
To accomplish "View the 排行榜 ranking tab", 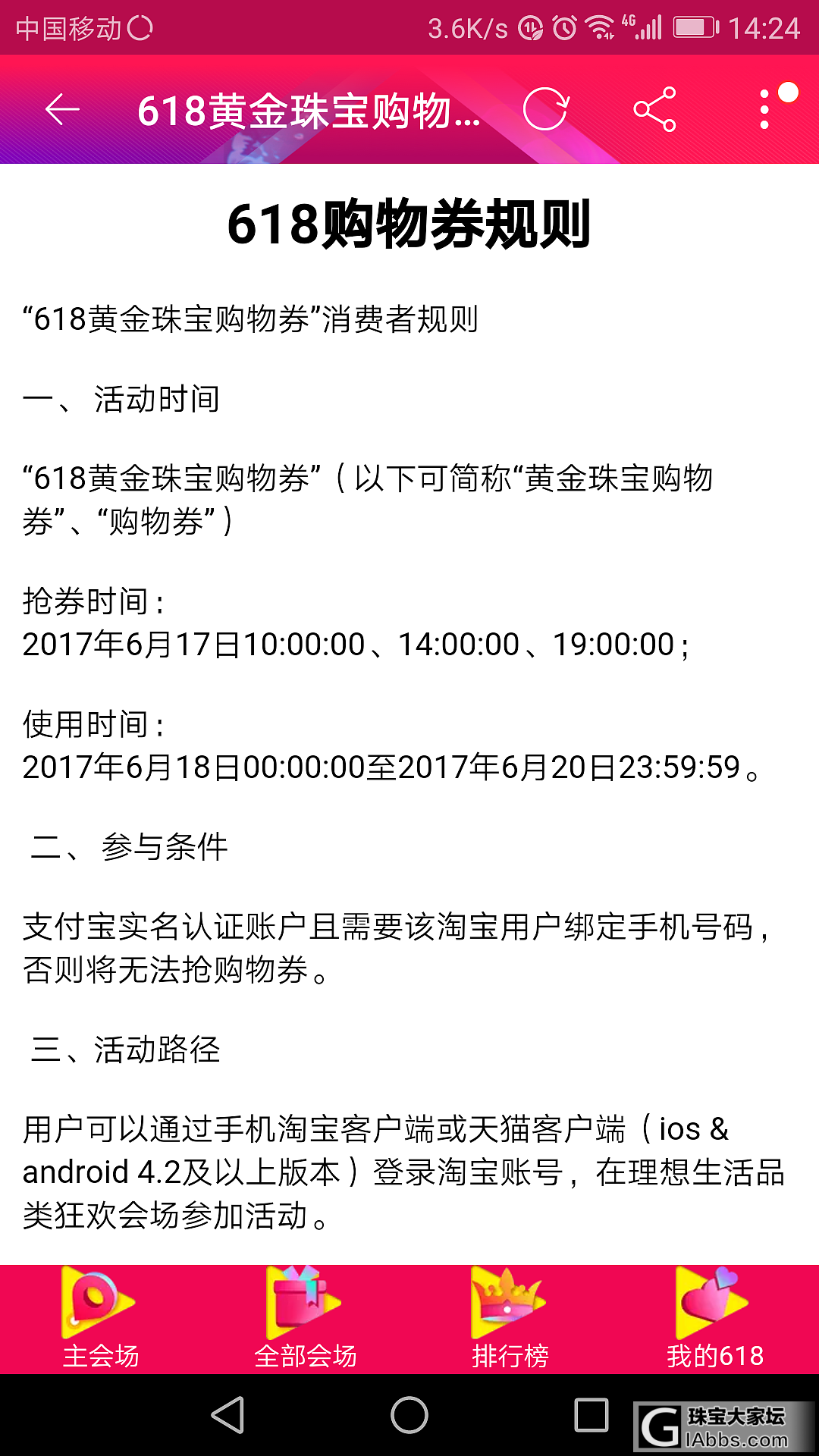I will pyautogui.click(x=510, y=1319).
